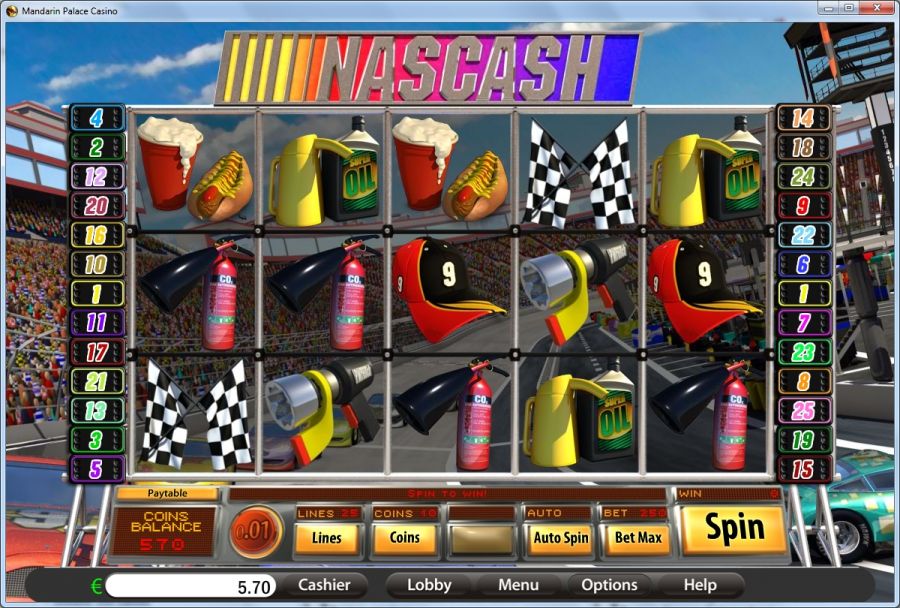Select payline number 14
The image size is (900, 608).
(x=804, y=118)
